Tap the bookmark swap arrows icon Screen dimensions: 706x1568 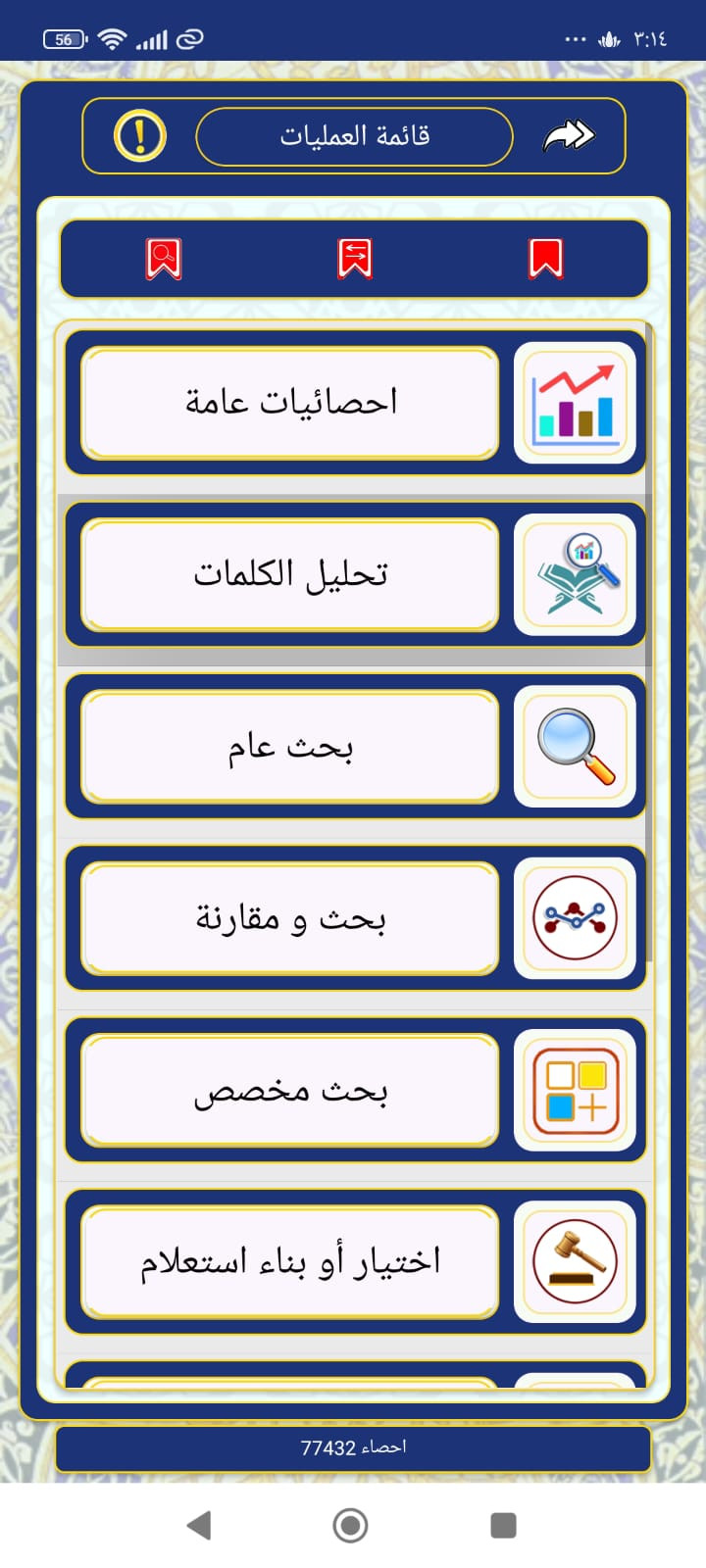coord(355,259)
